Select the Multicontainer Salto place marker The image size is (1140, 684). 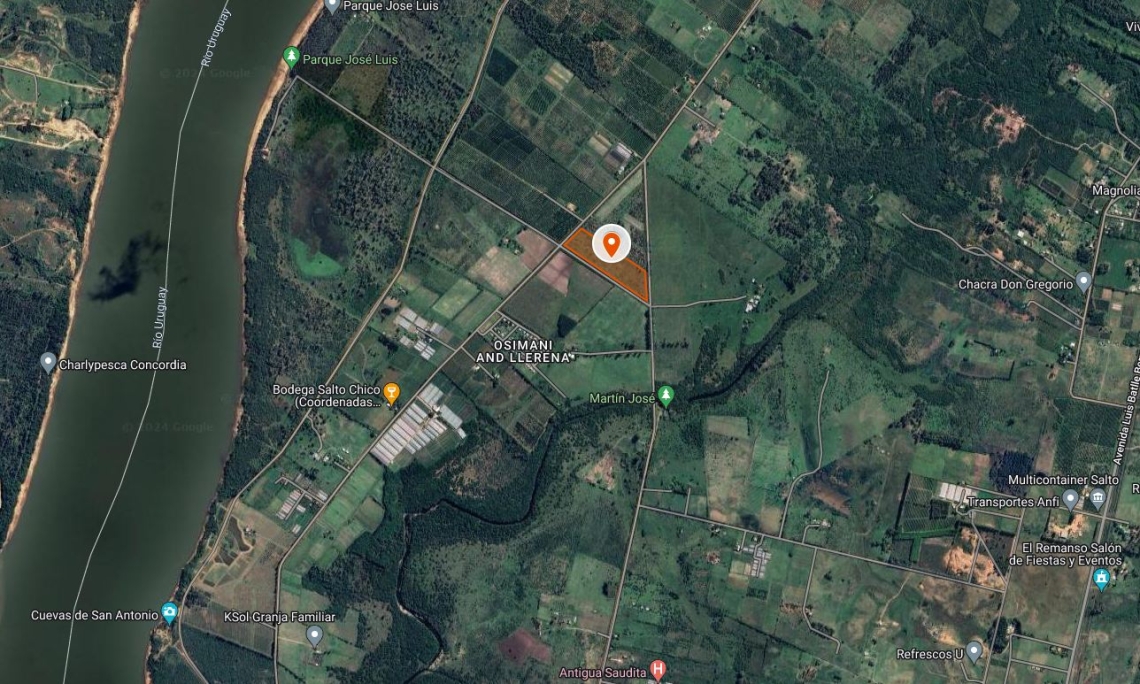pos(1099,497)
